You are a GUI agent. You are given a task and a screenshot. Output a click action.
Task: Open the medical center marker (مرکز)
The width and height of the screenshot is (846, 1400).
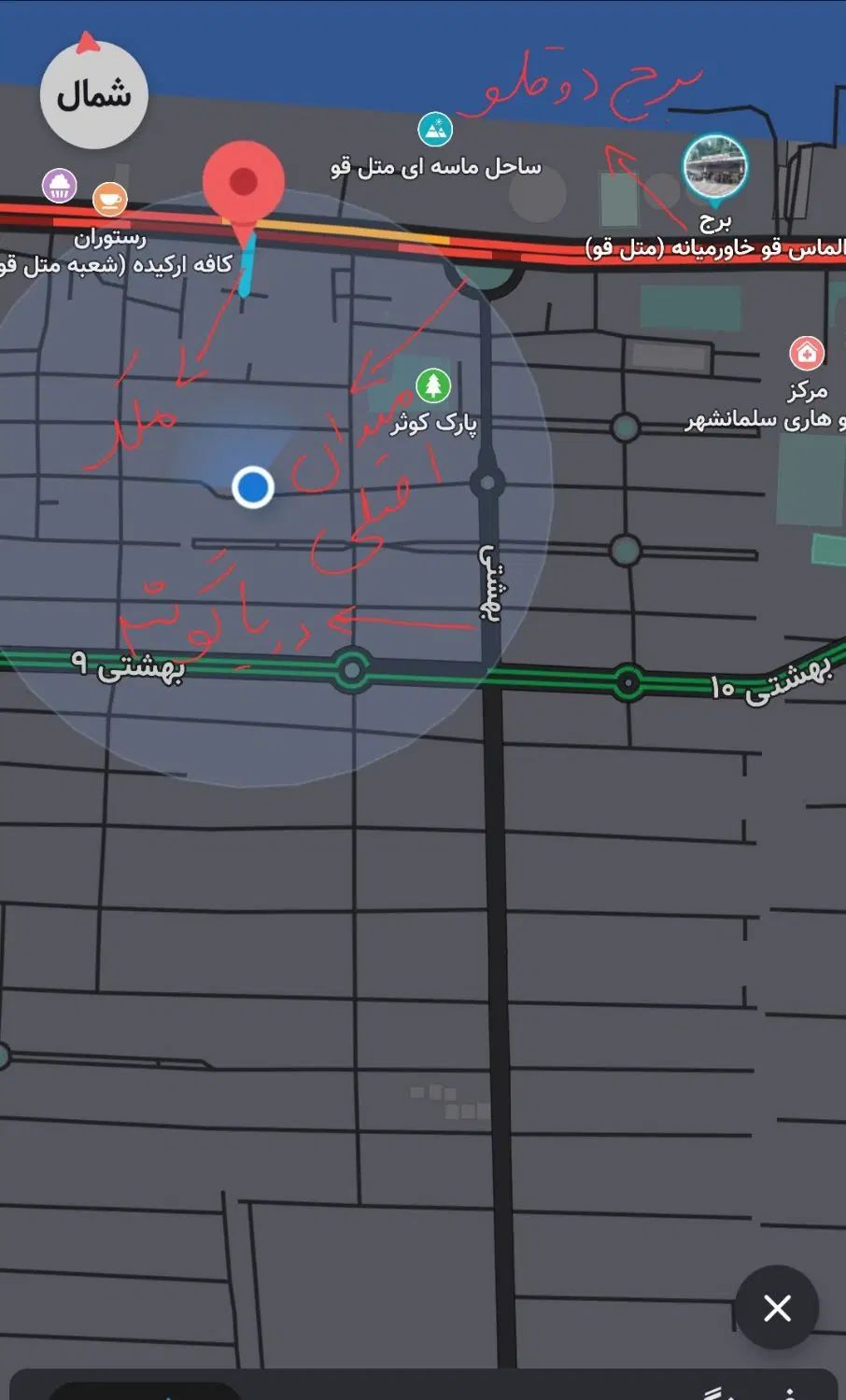point(807,353)
